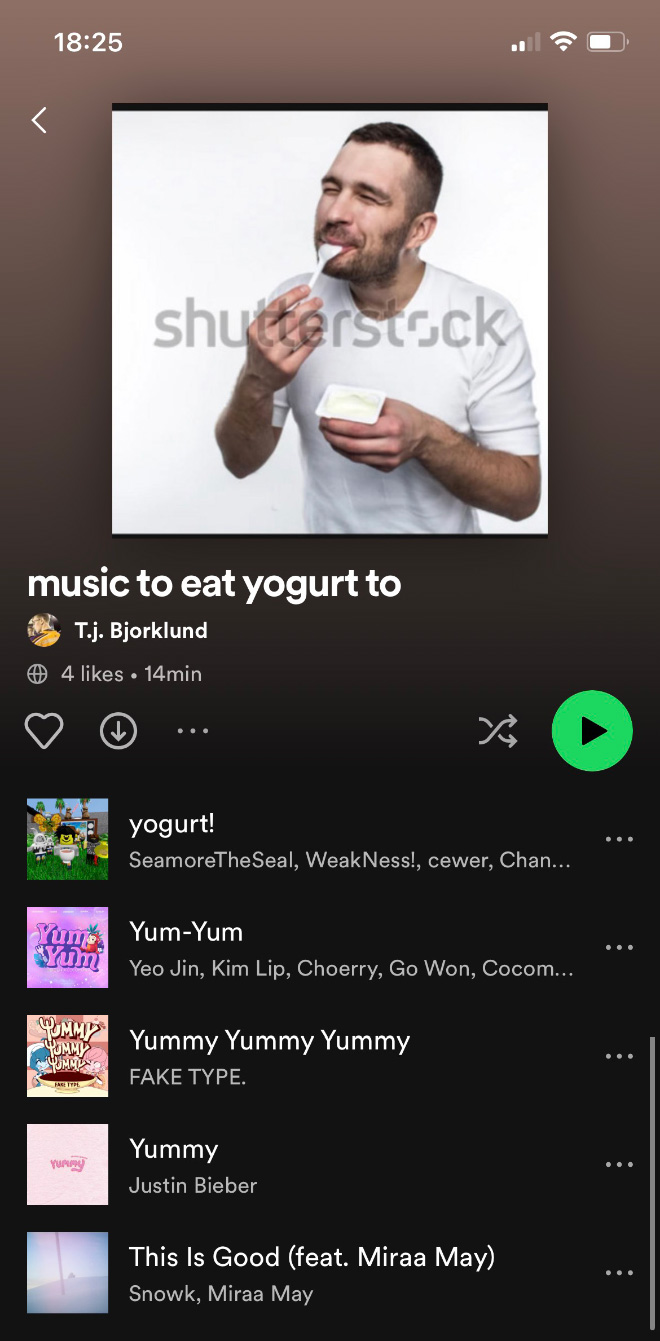Toggle shuffle mode
660x1341 pixels.
tap(498, 732)
